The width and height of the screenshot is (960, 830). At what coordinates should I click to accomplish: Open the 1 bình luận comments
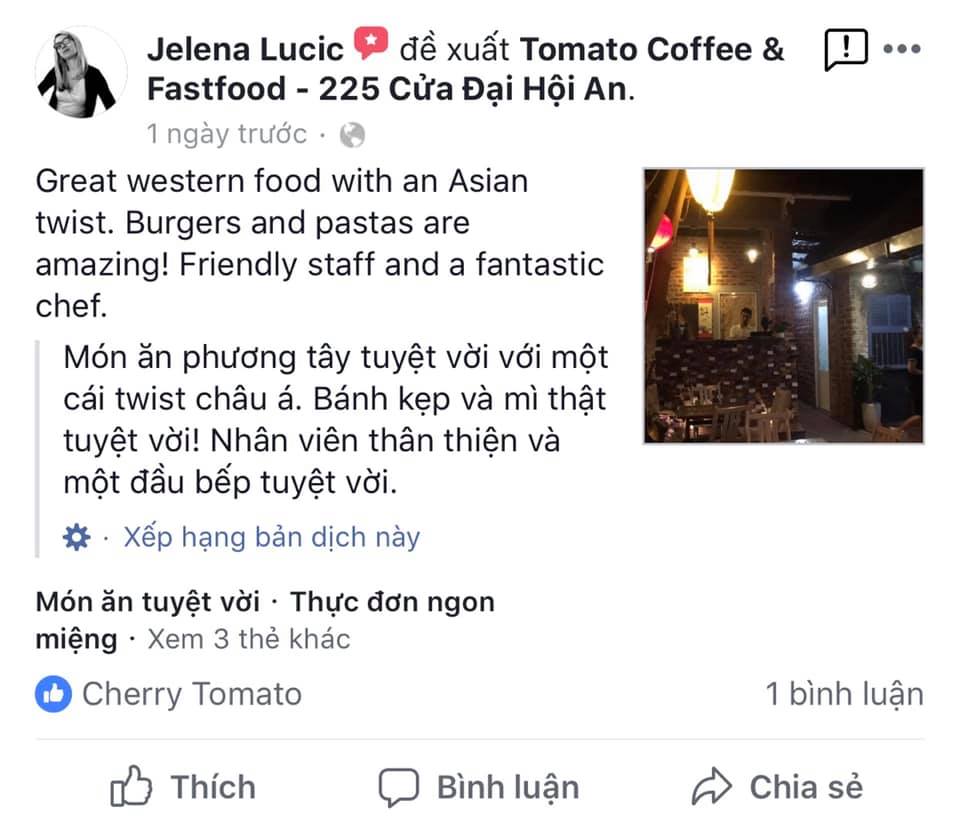coord(844,694)
